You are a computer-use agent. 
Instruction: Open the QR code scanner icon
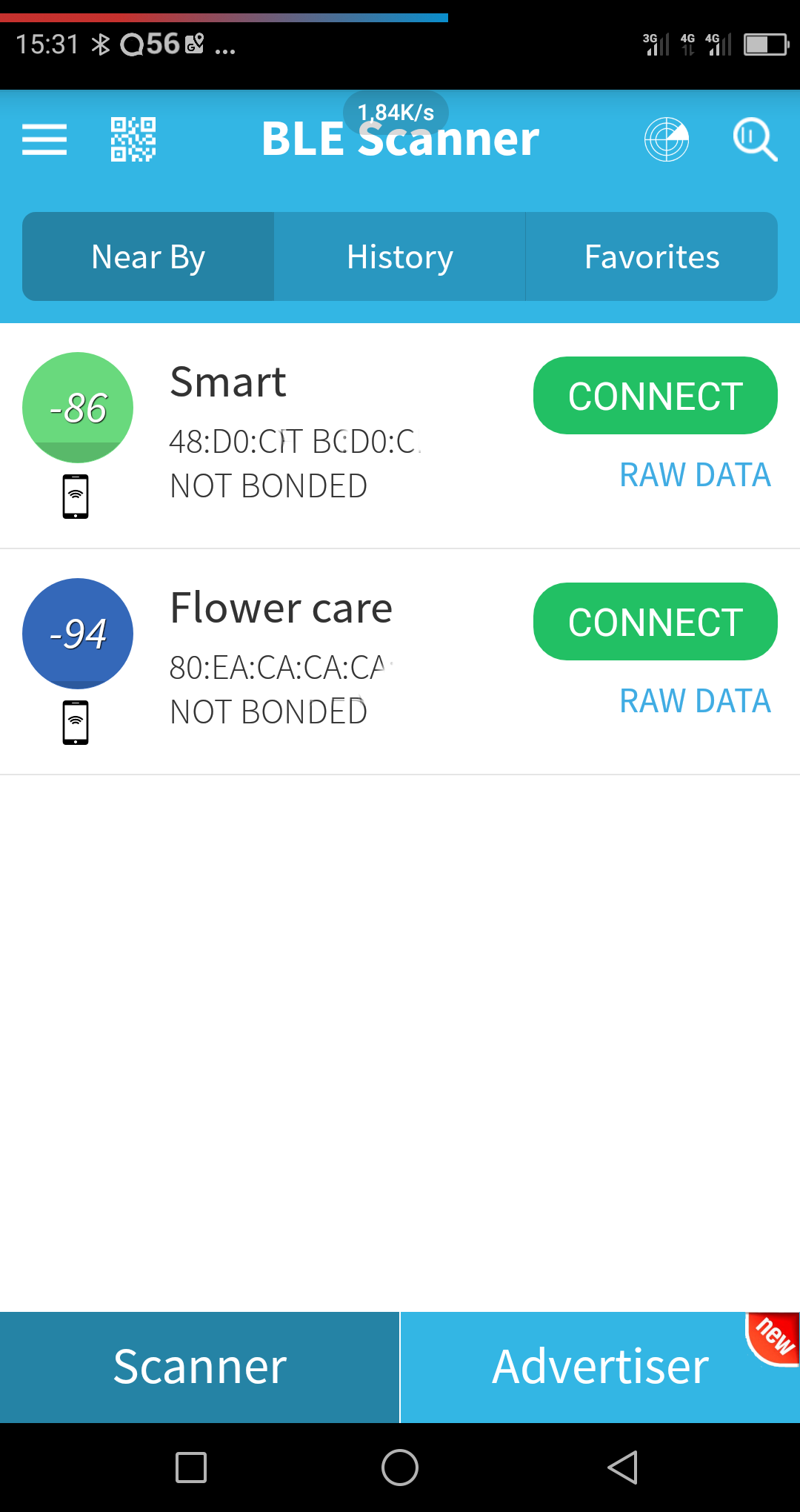pyautogui.click(x=133, y=139)
